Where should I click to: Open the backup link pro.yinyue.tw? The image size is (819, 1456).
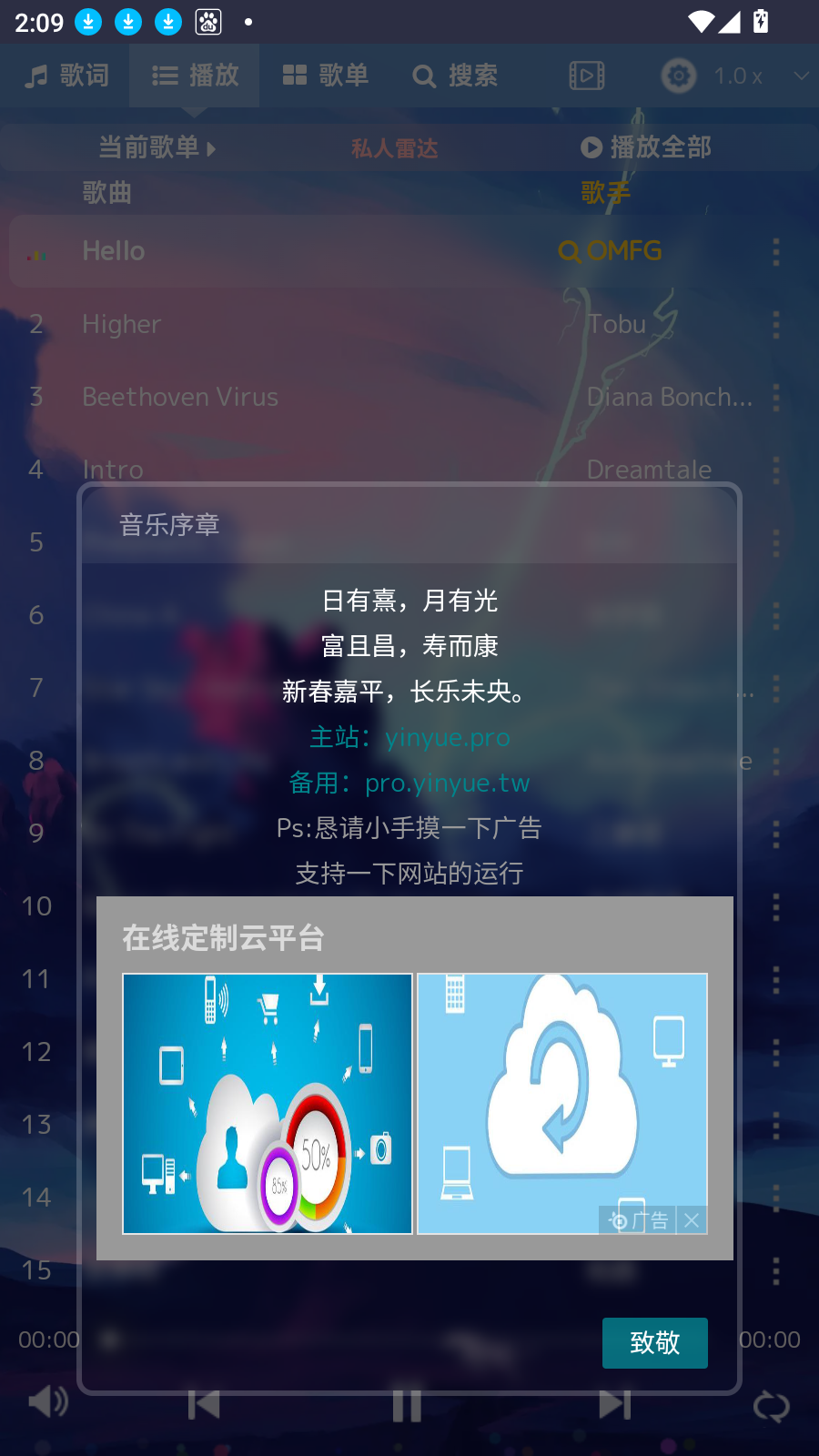(447, 783)
